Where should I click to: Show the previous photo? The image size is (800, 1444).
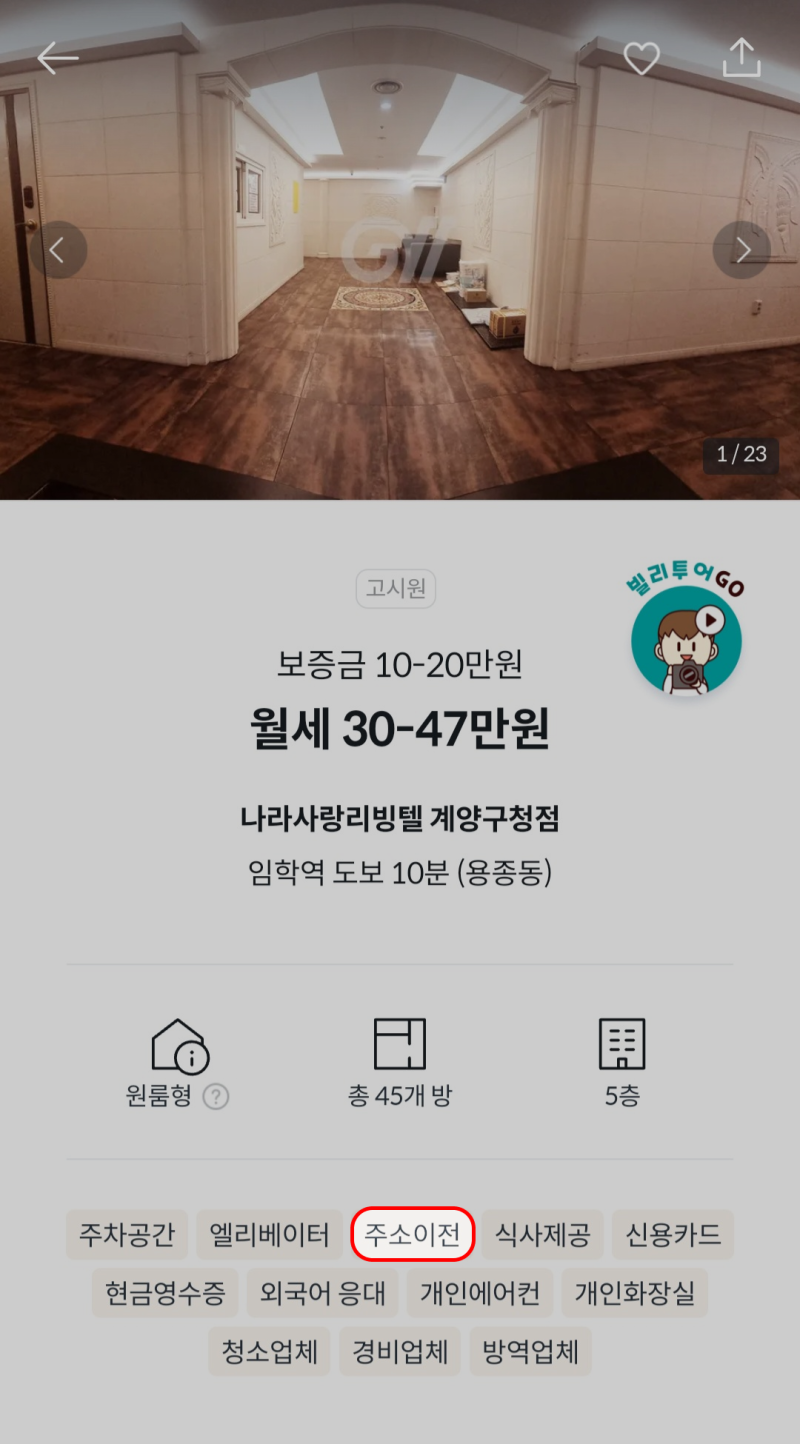pyautogui.click(x=57, y=250)
